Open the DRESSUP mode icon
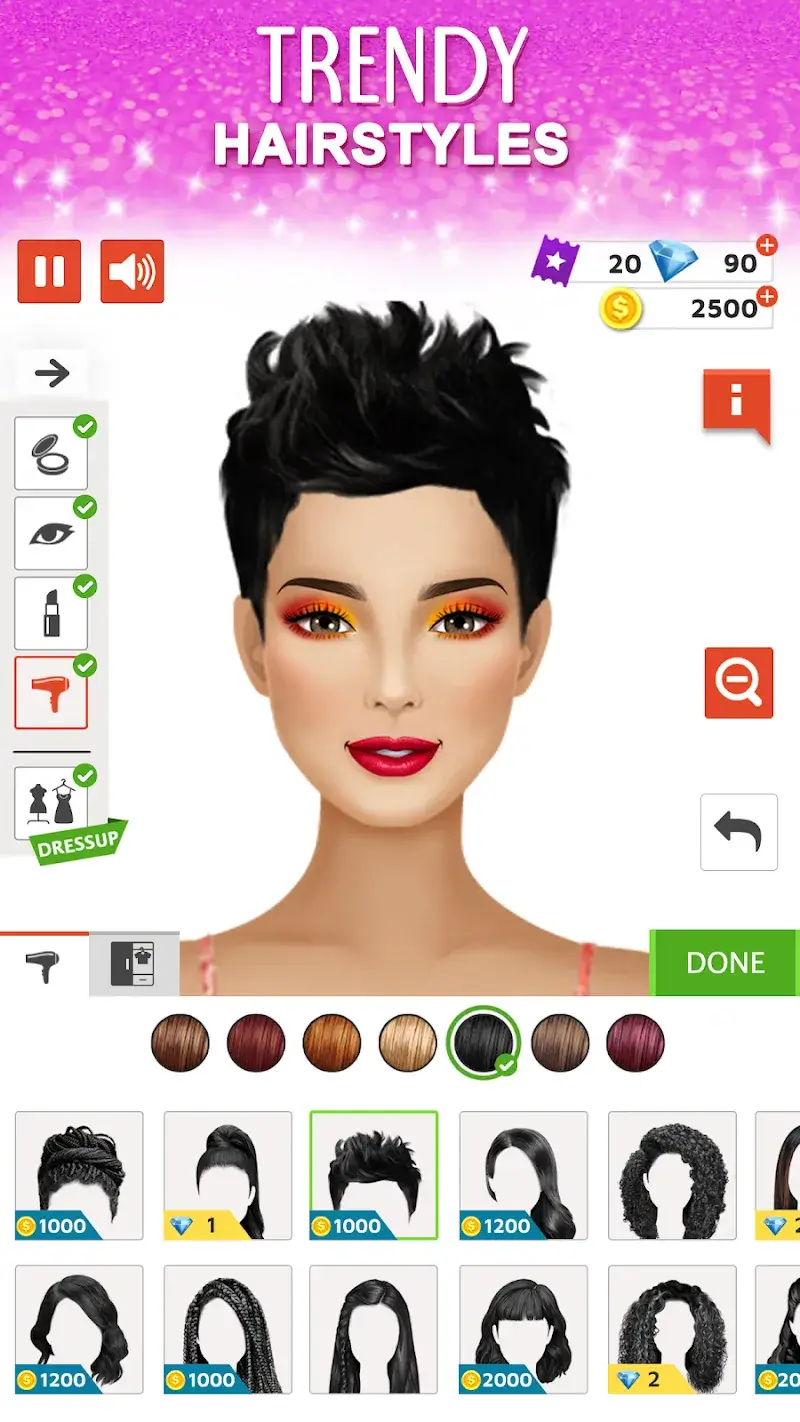 coord(51,800)
